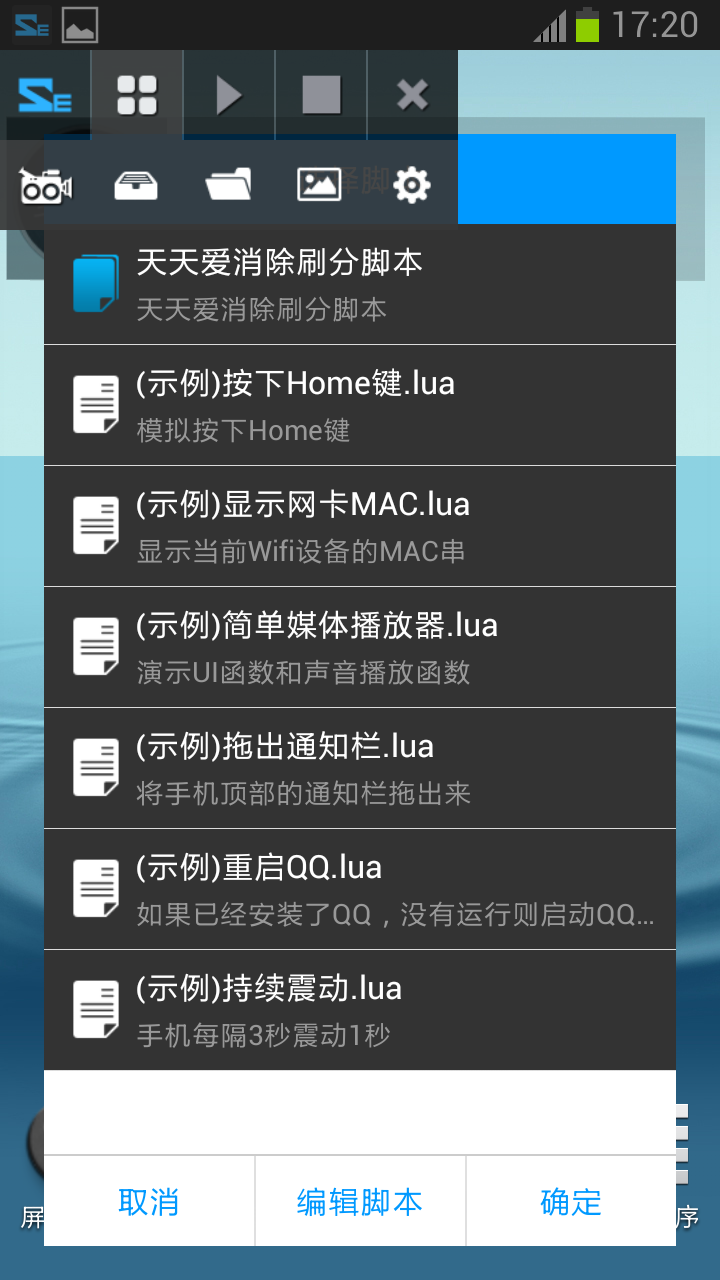The width and height of the screenshot is (720, 1280).
Task: Tap the stop button in the floating toolbar
Action: pyautogui.click(x=321, y=95)
